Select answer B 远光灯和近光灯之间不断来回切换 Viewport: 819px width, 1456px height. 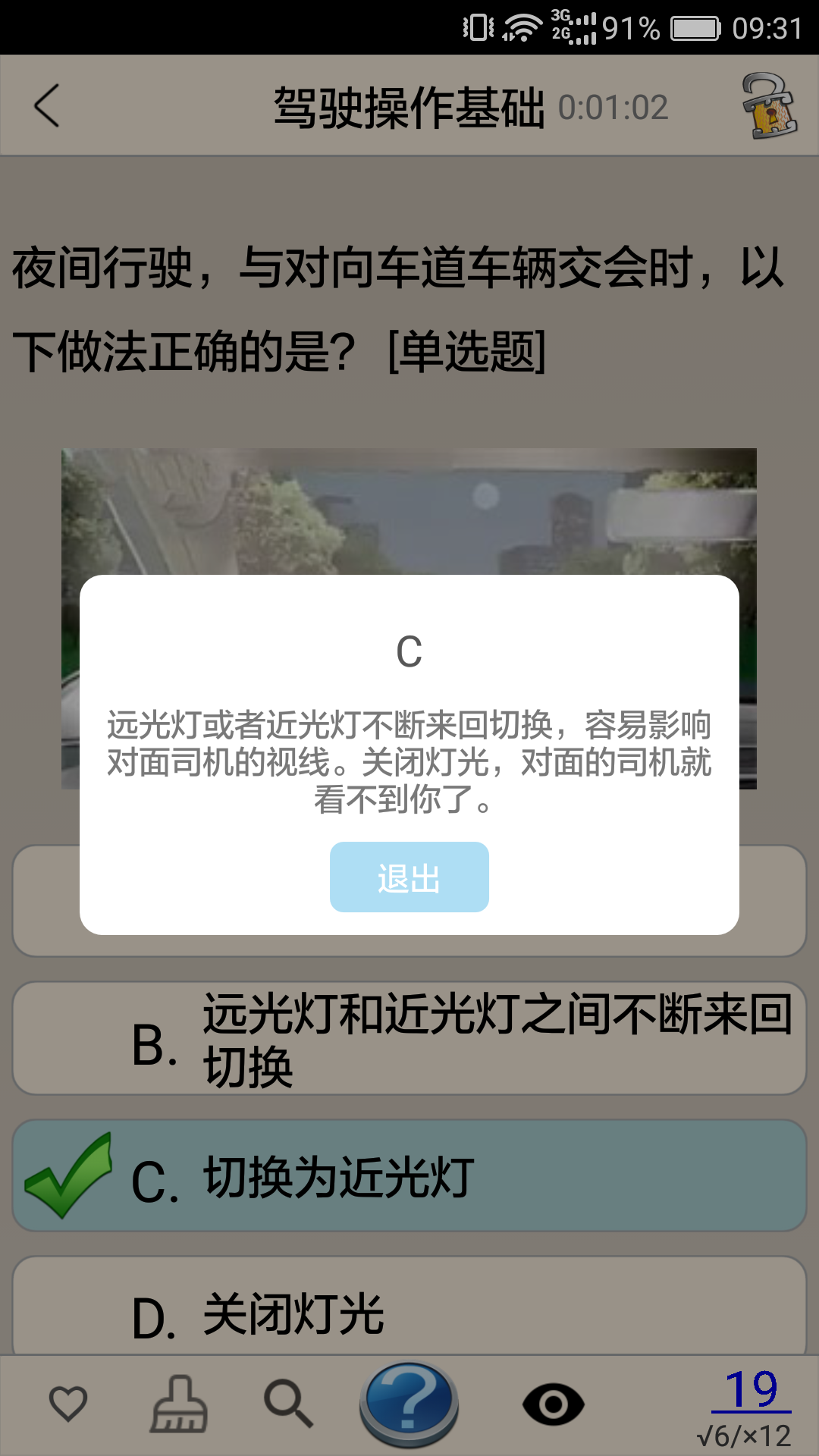[409, 1039]
